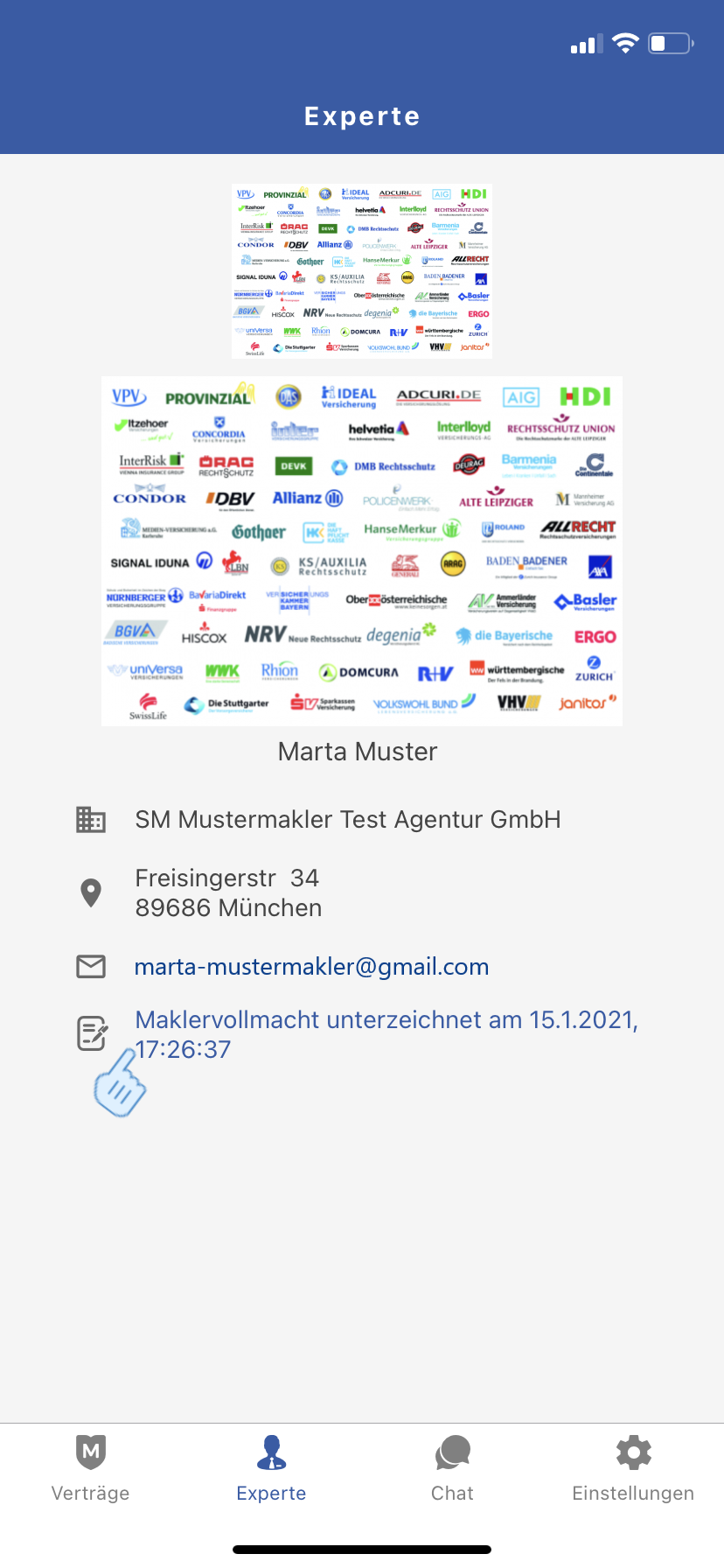Open the marta-mustermakler@gmail.com email link
The image size is (724, 1568).
pyautogui.click(x=311, y=967)
